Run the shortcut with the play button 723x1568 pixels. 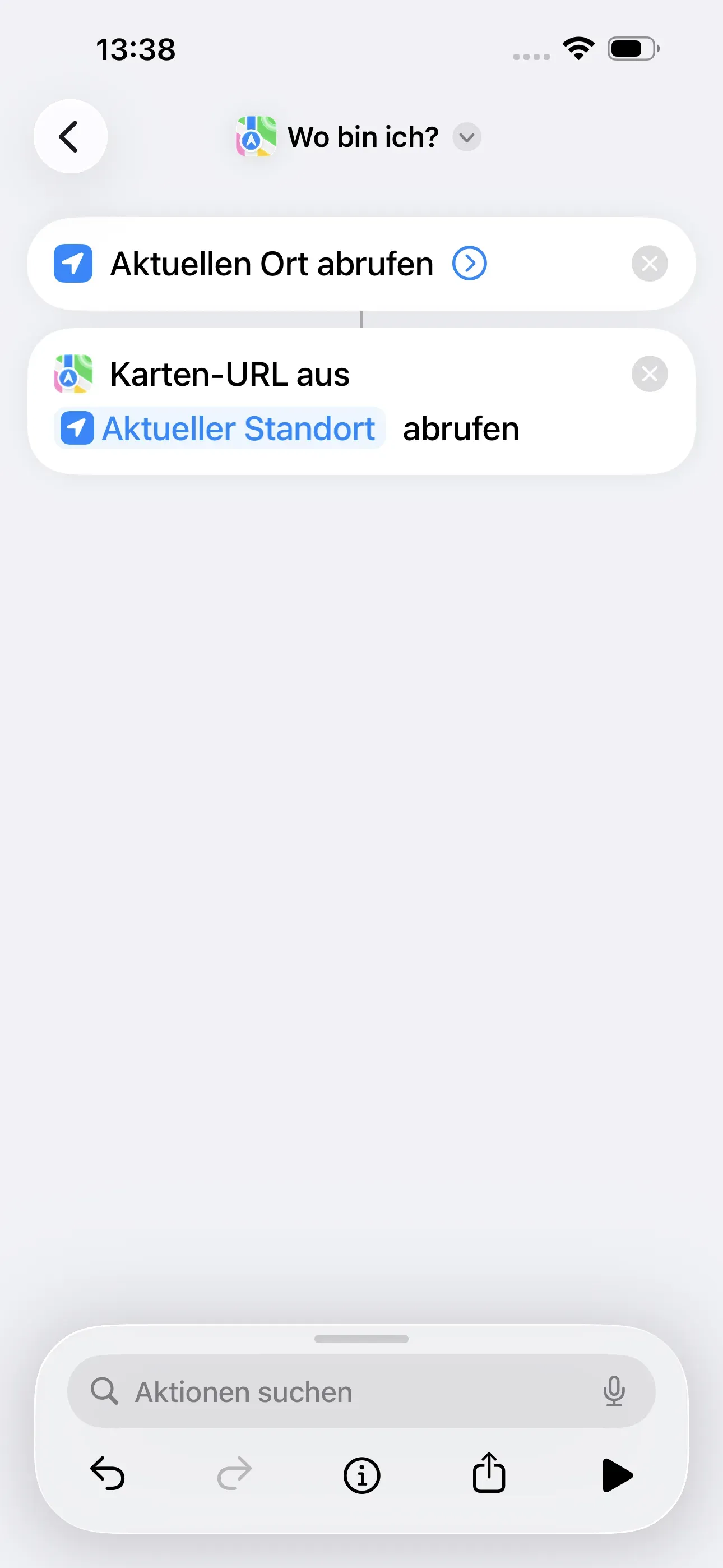point(617,1475)
